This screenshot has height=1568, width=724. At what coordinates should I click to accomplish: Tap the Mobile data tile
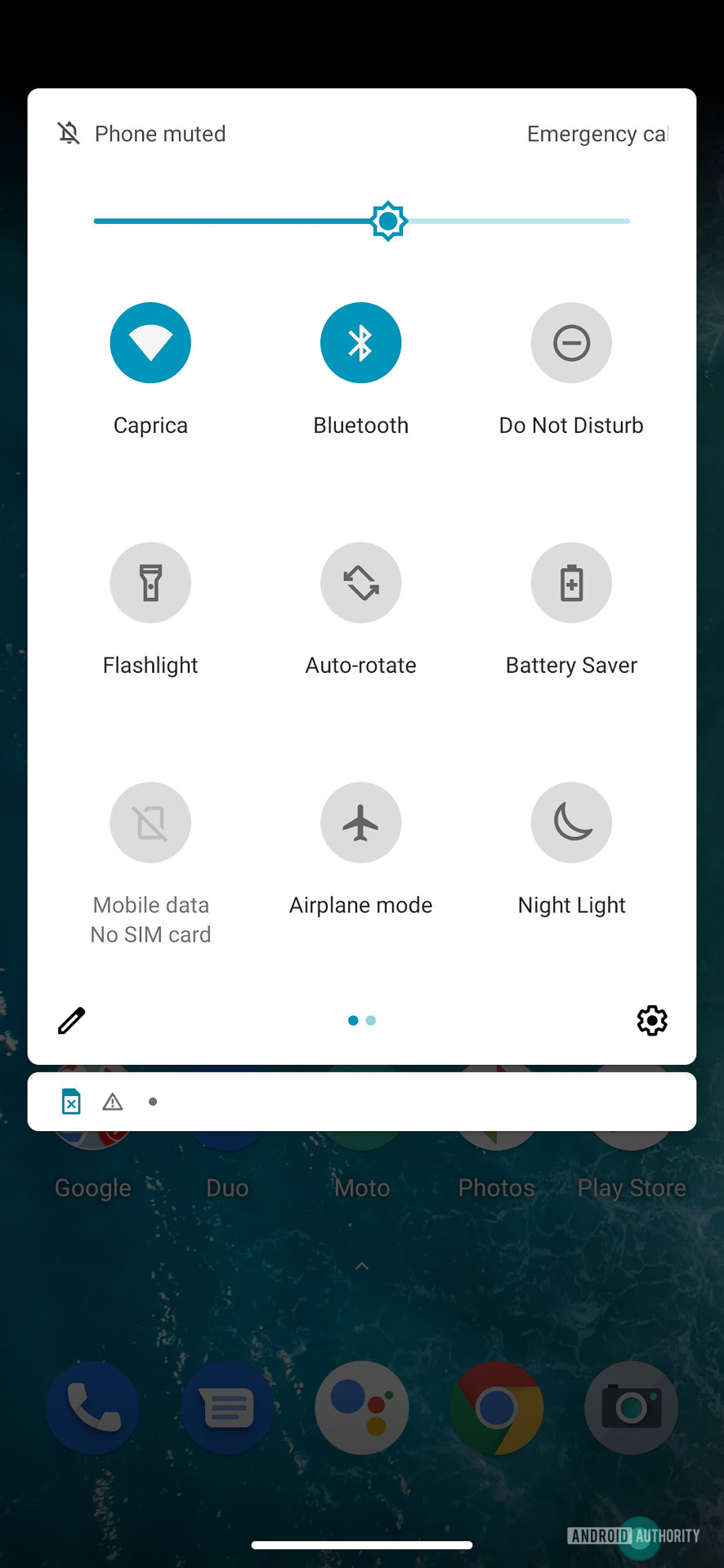coord(150,822)
